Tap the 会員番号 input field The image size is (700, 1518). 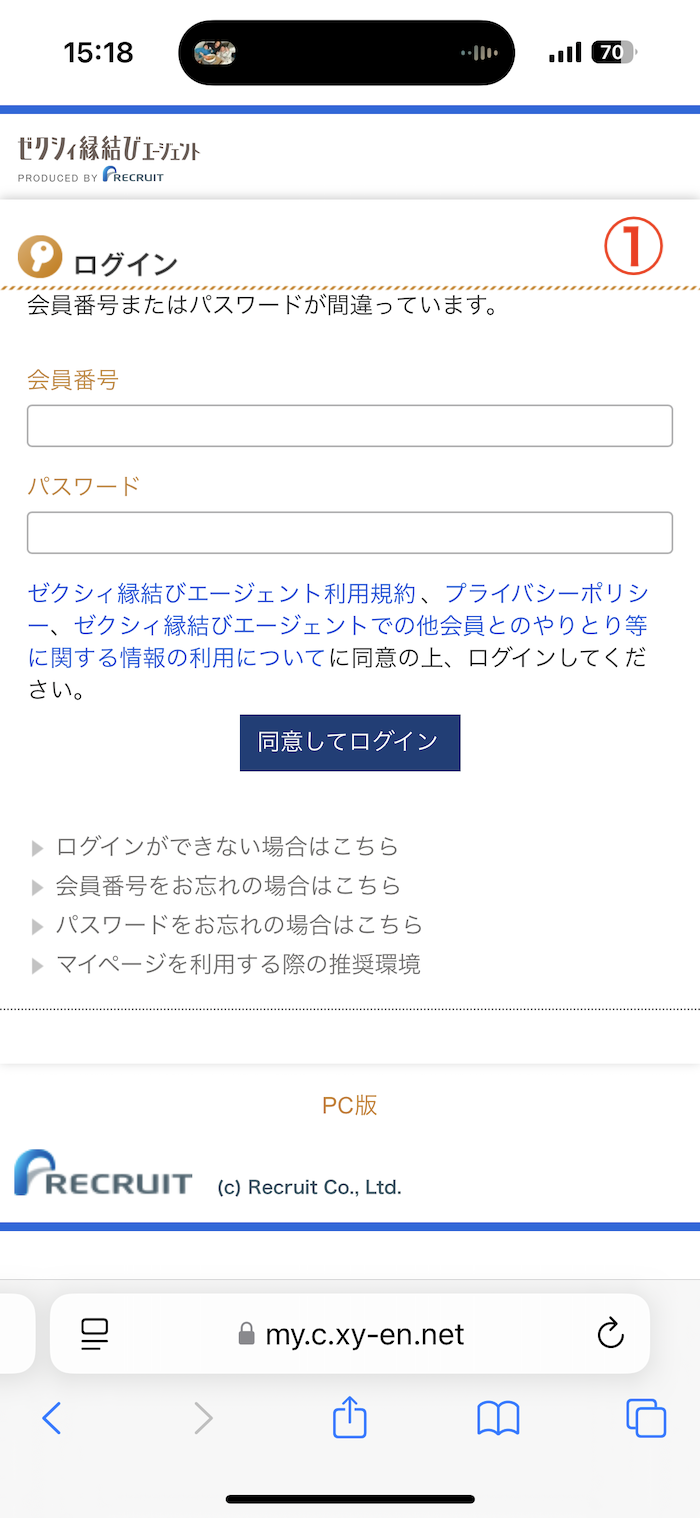[x=349, y=426]
